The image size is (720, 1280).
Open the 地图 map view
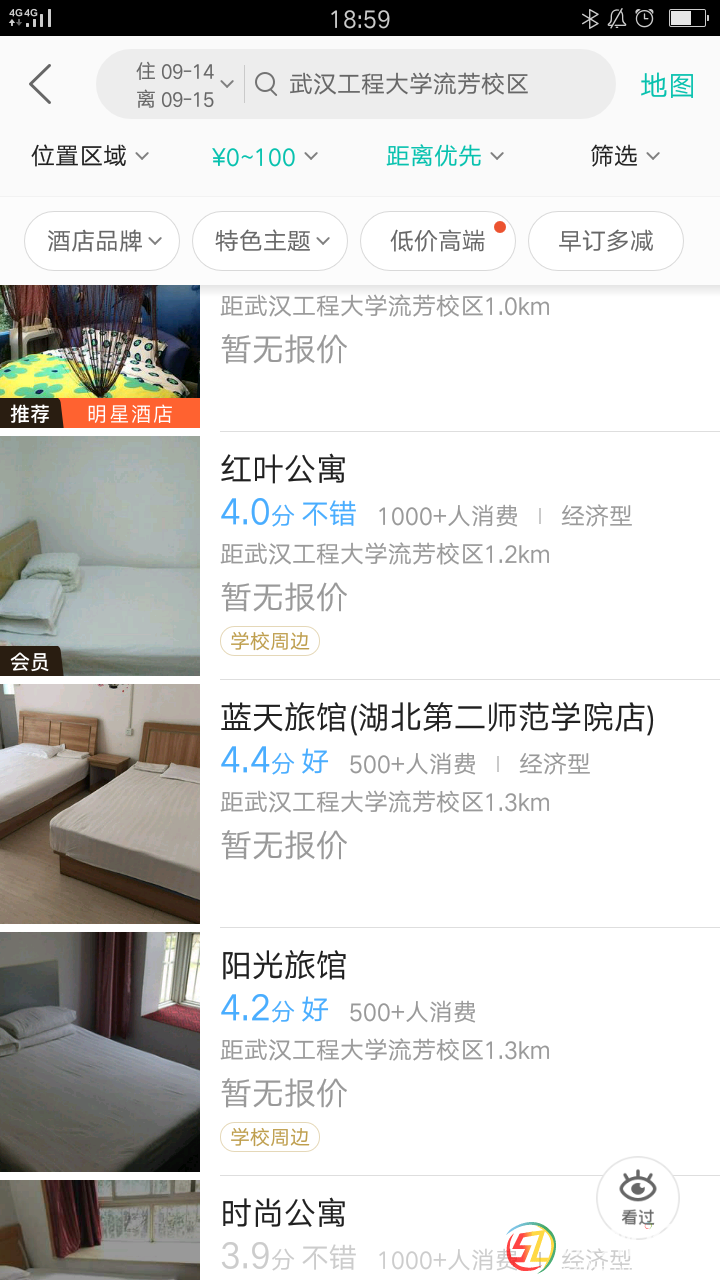tap(667, 86)
